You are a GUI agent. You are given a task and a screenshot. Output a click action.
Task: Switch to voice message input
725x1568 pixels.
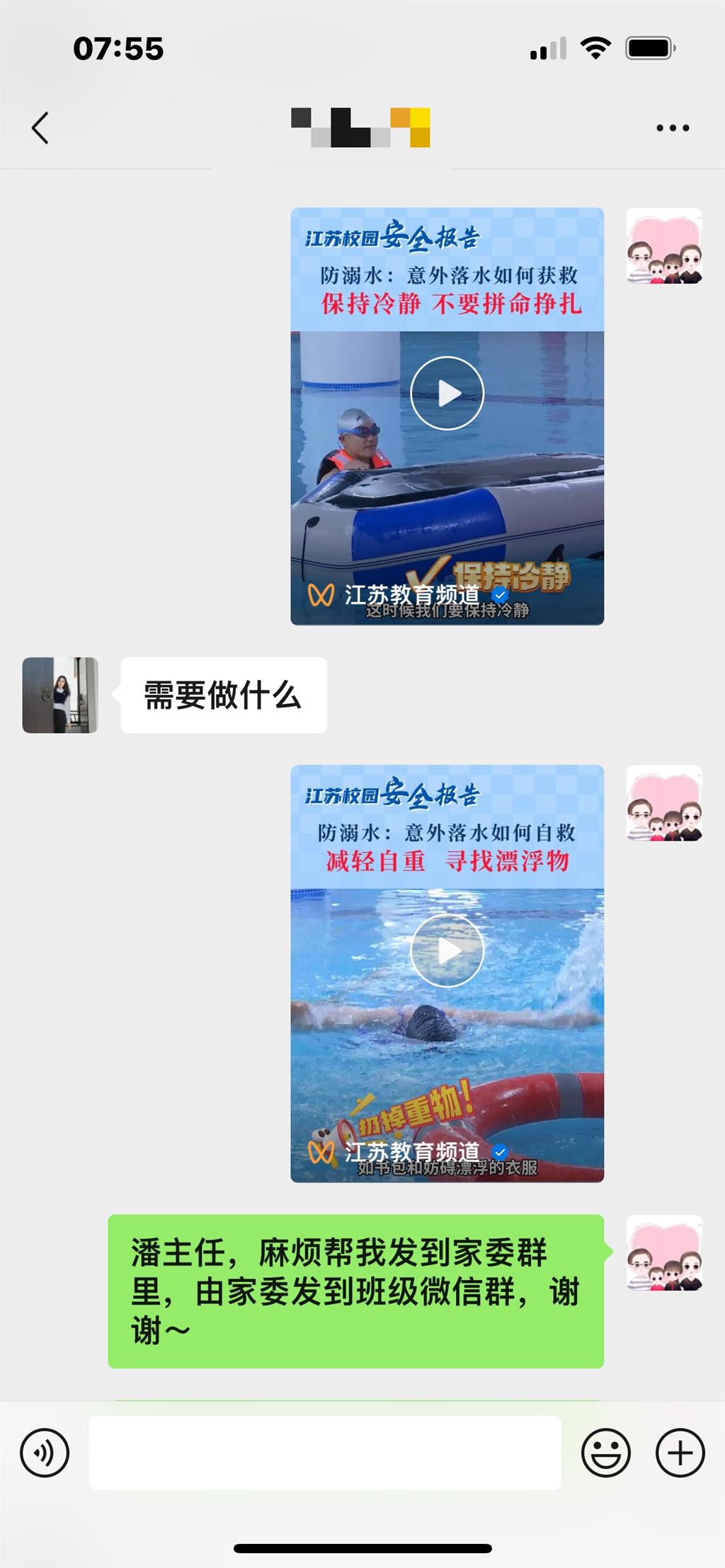45,1453
